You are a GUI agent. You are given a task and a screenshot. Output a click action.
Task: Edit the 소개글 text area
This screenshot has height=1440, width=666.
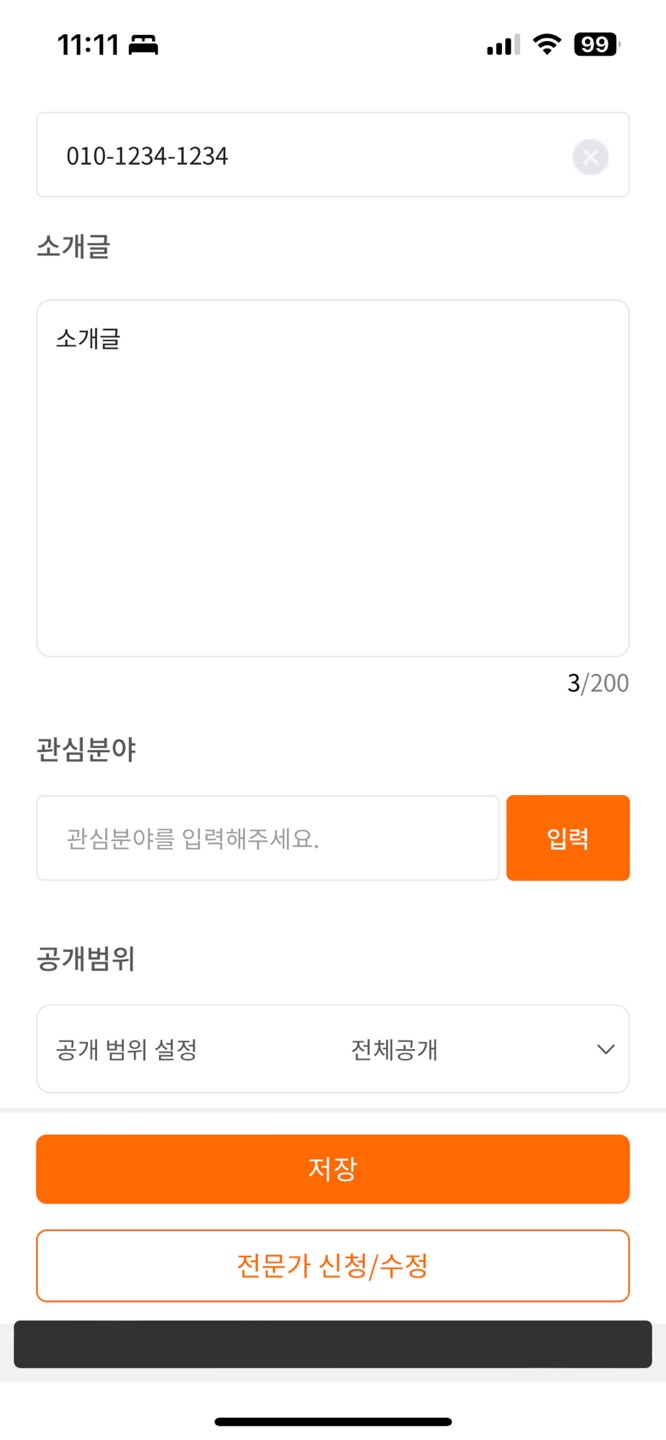coord(332,478)
